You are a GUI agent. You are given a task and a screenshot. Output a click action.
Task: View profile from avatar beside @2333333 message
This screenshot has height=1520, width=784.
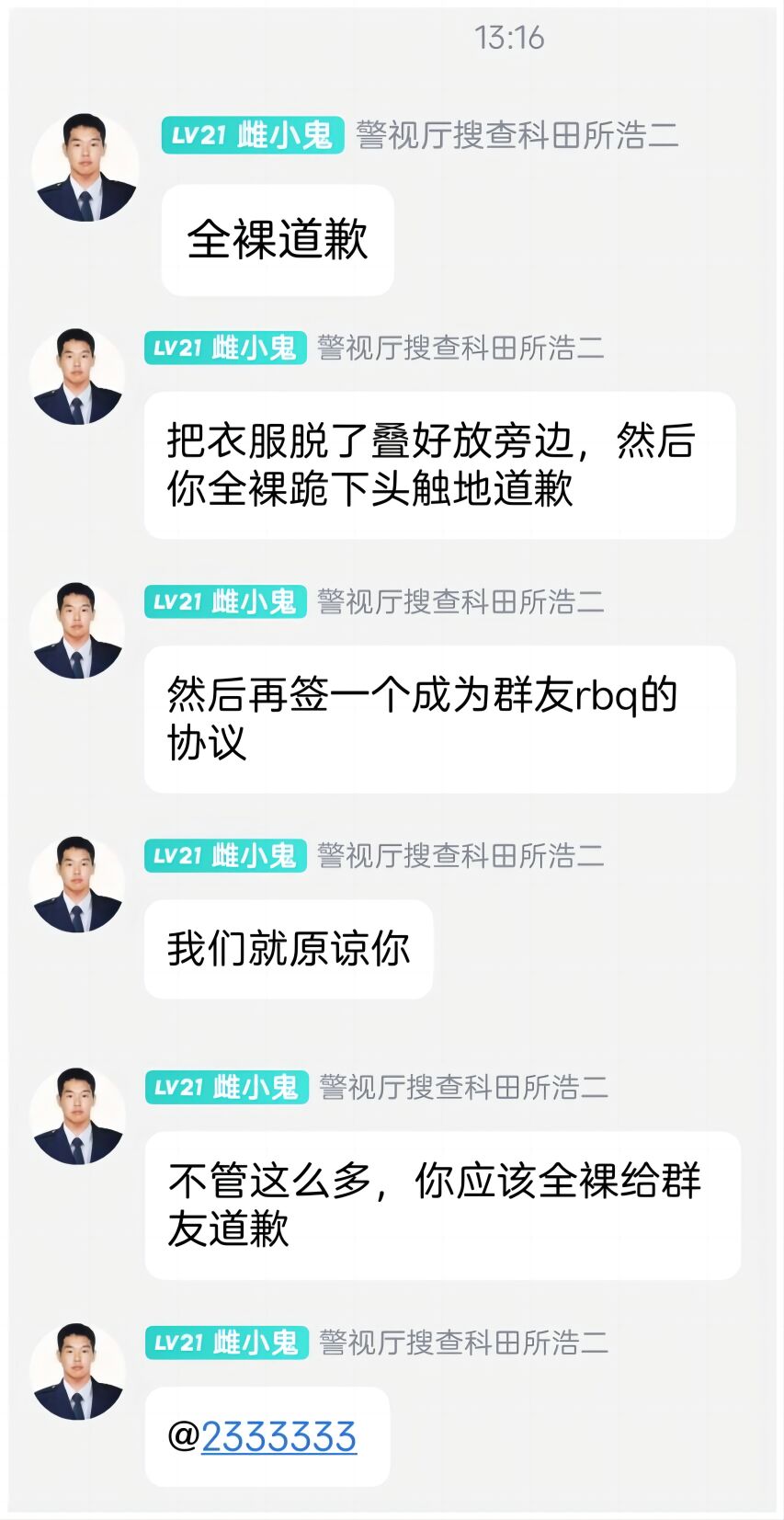coord(77,1371)
